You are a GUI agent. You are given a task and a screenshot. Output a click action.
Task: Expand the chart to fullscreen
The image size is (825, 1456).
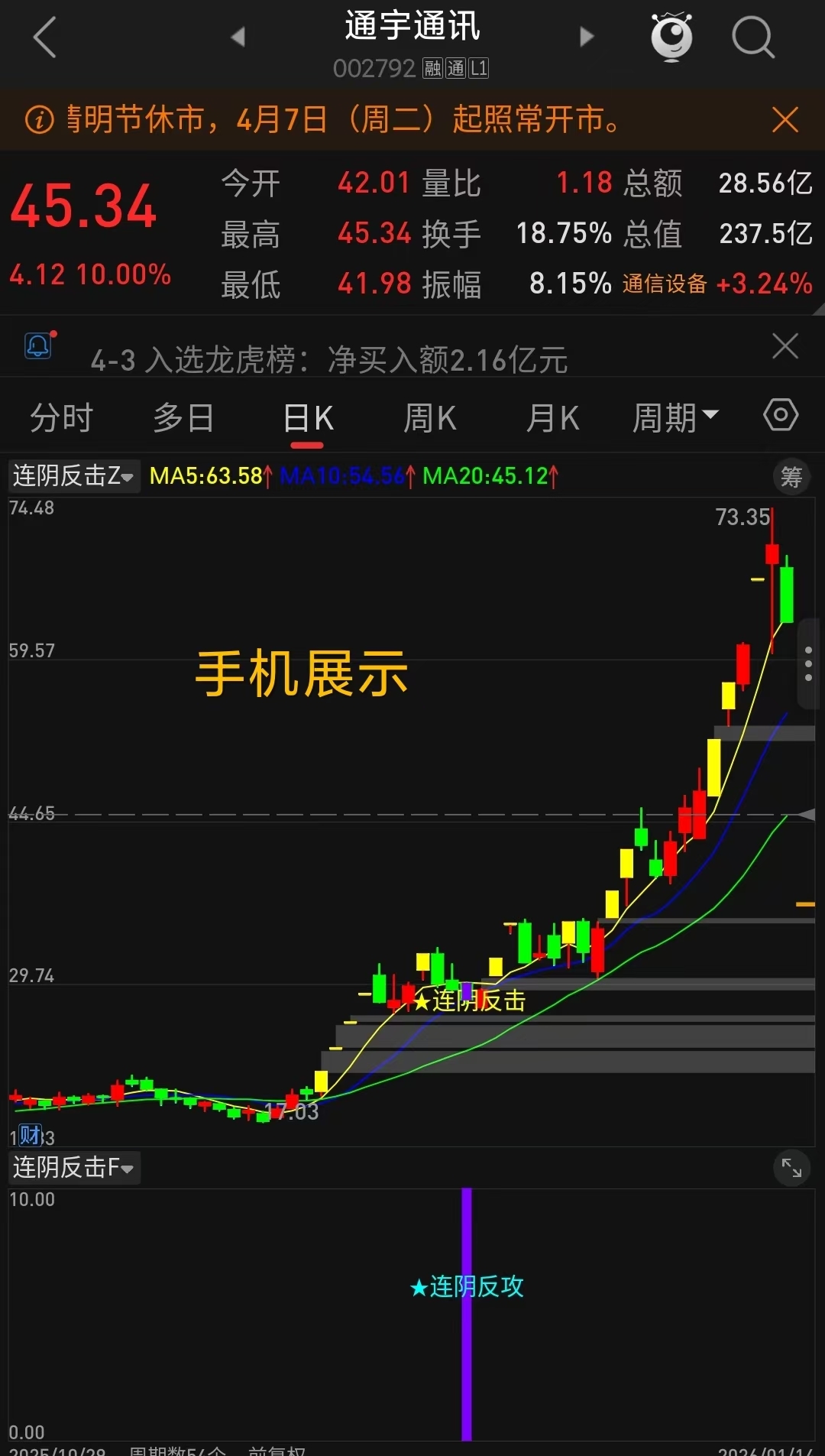(x=791, y=1168)
